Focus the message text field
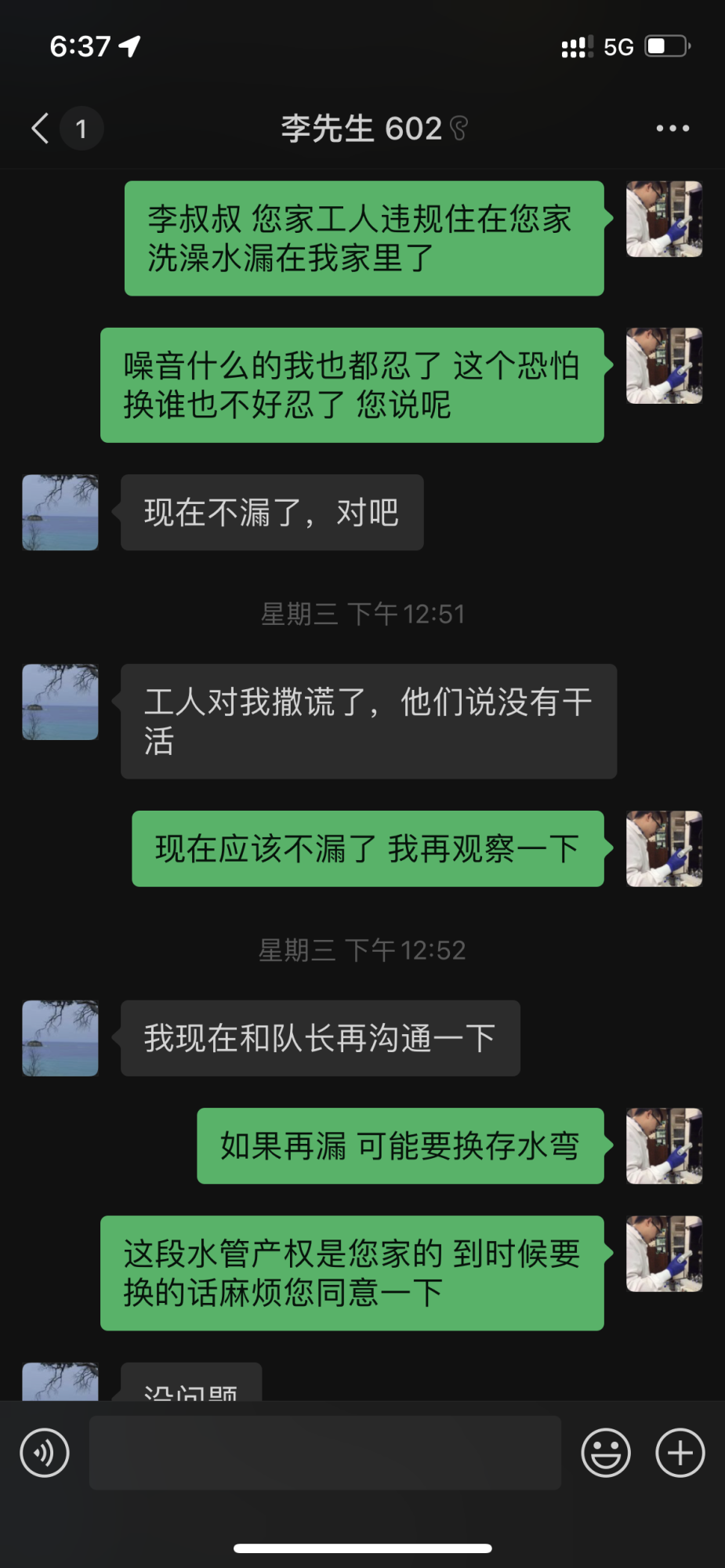The height and width of the screenshot is (1568, 725). [324, 1453]
